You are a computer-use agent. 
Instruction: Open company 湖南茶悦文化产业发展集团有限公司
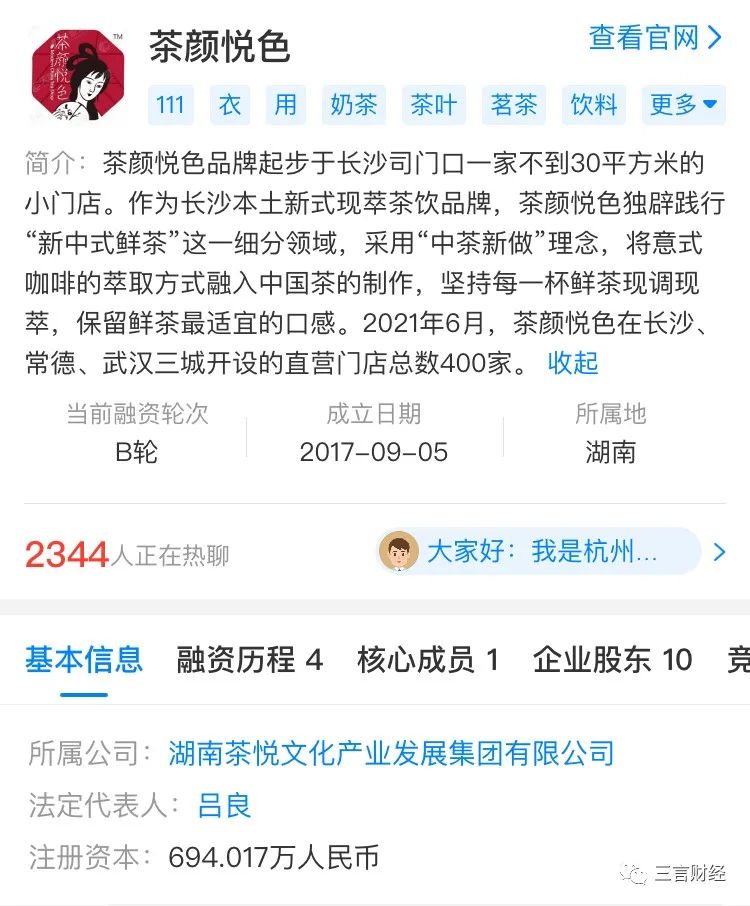click(391, 753)
